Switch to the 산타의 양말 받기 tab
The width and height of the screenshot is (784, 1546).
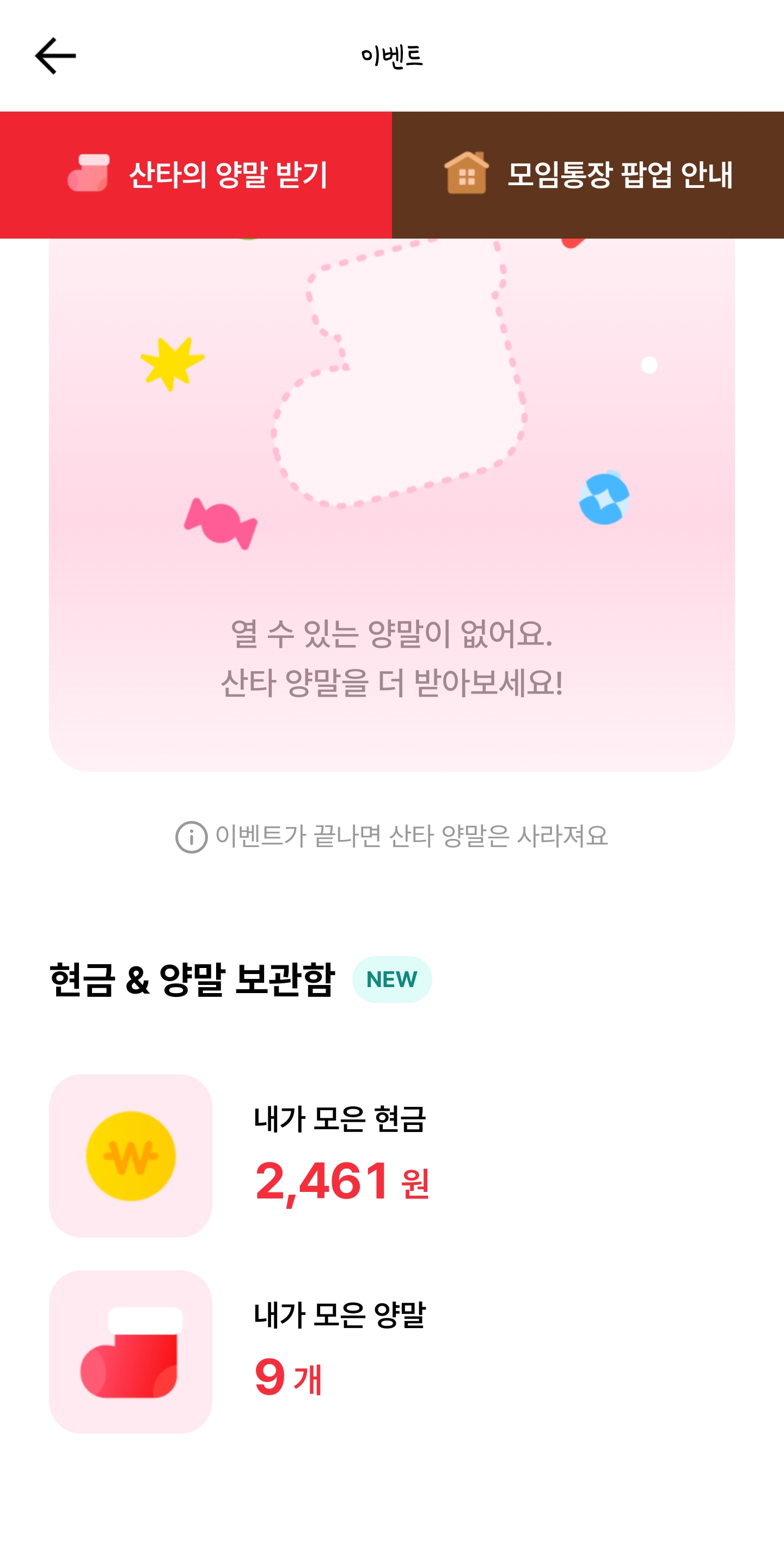(196, 175)
